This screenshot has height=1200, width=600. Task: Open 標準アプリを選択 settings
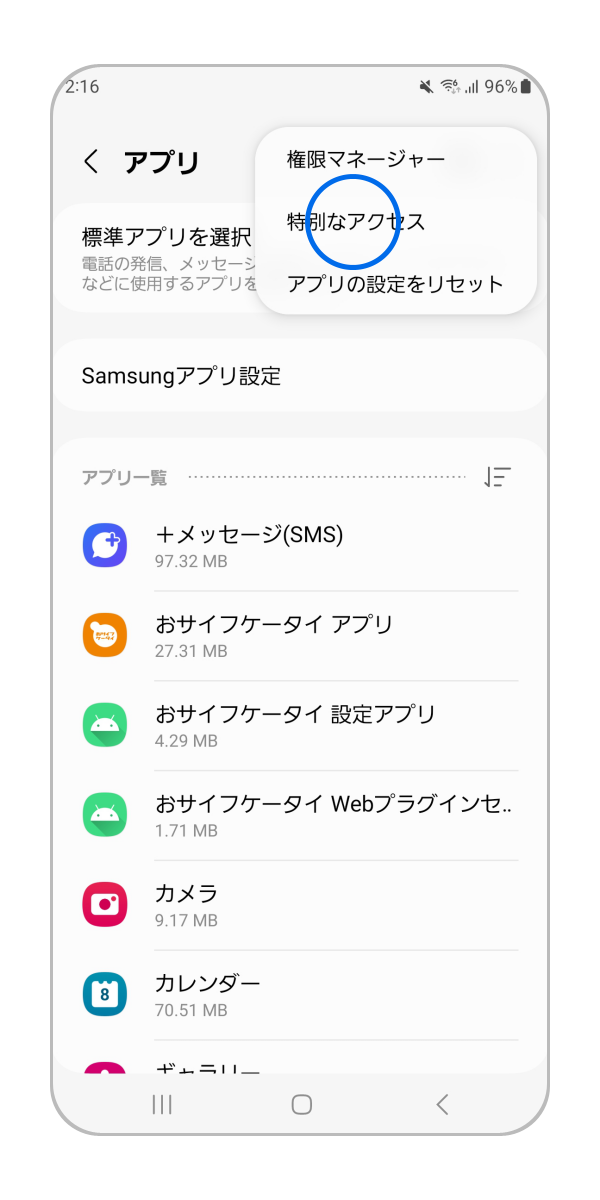166,258
